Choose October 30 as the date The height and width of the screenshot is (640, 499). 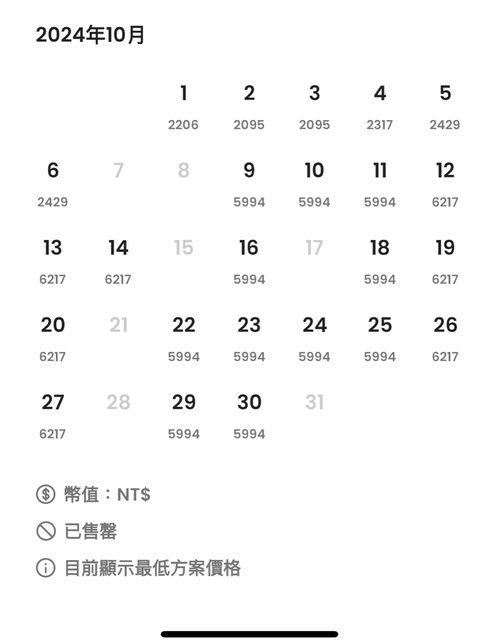[x=249, y=416]
